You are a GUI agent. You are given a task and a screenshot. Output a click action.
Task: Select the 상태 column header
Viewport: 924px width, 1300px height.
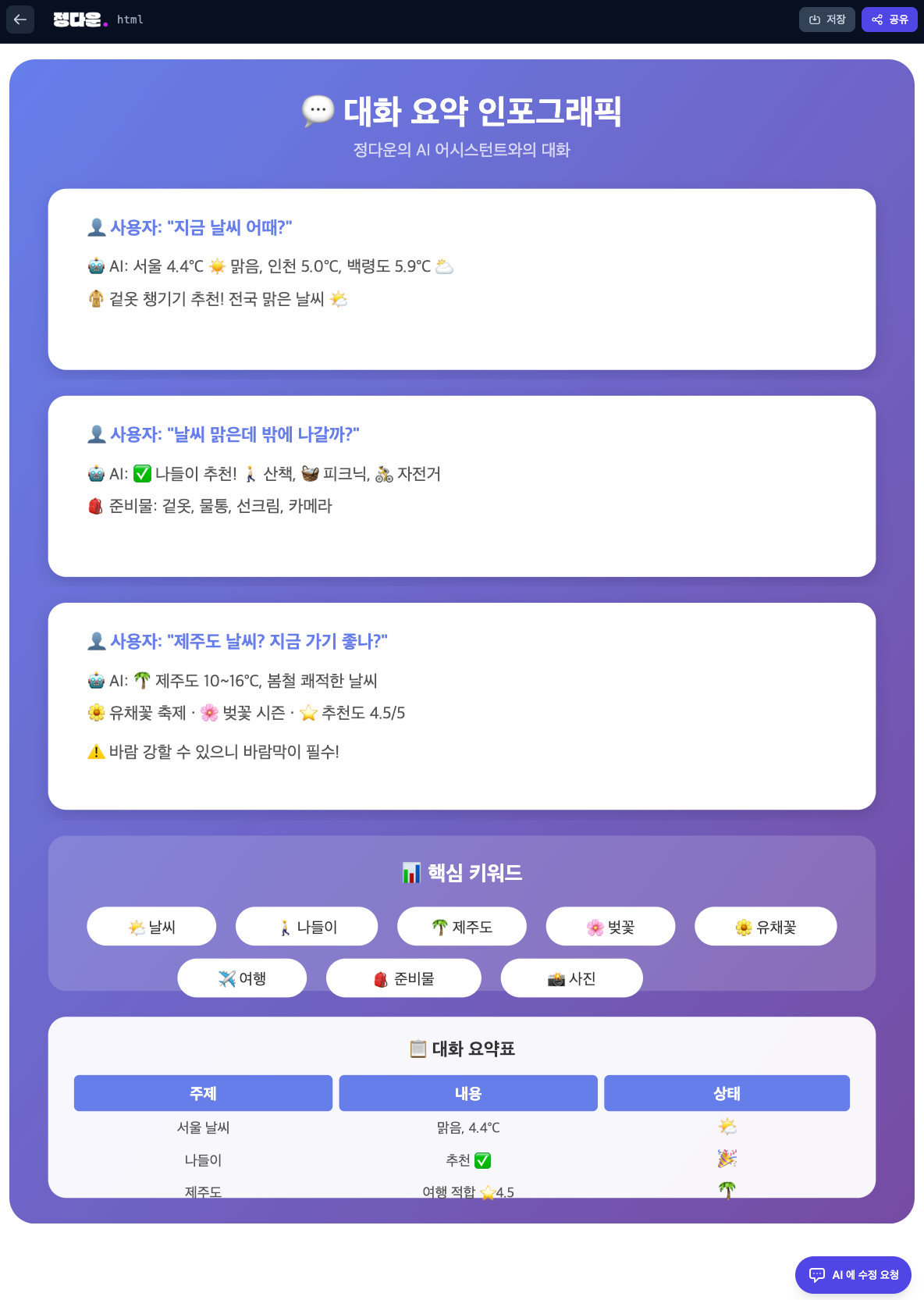[726, 1093]
